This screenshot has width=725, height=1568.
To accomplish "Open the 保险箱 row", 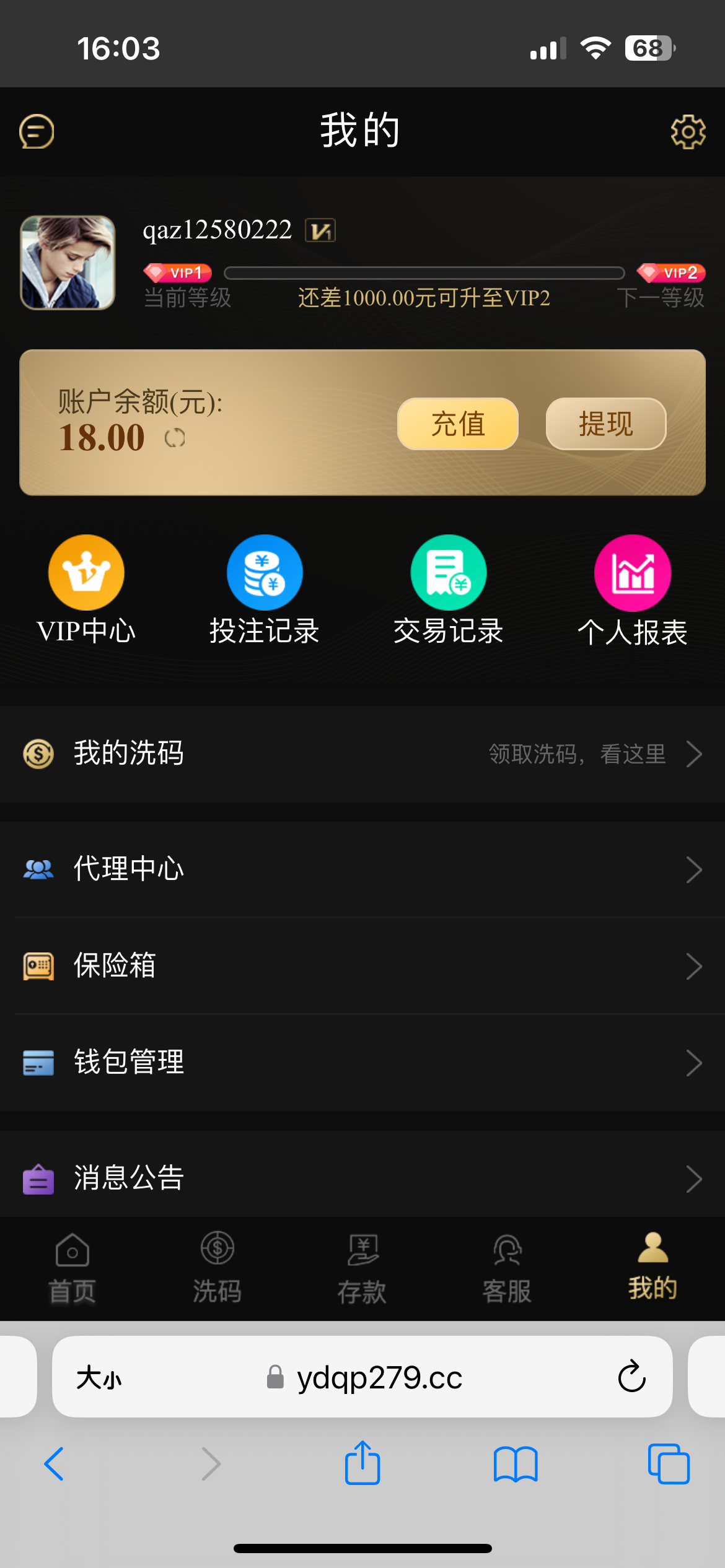I will coord(362,965).
